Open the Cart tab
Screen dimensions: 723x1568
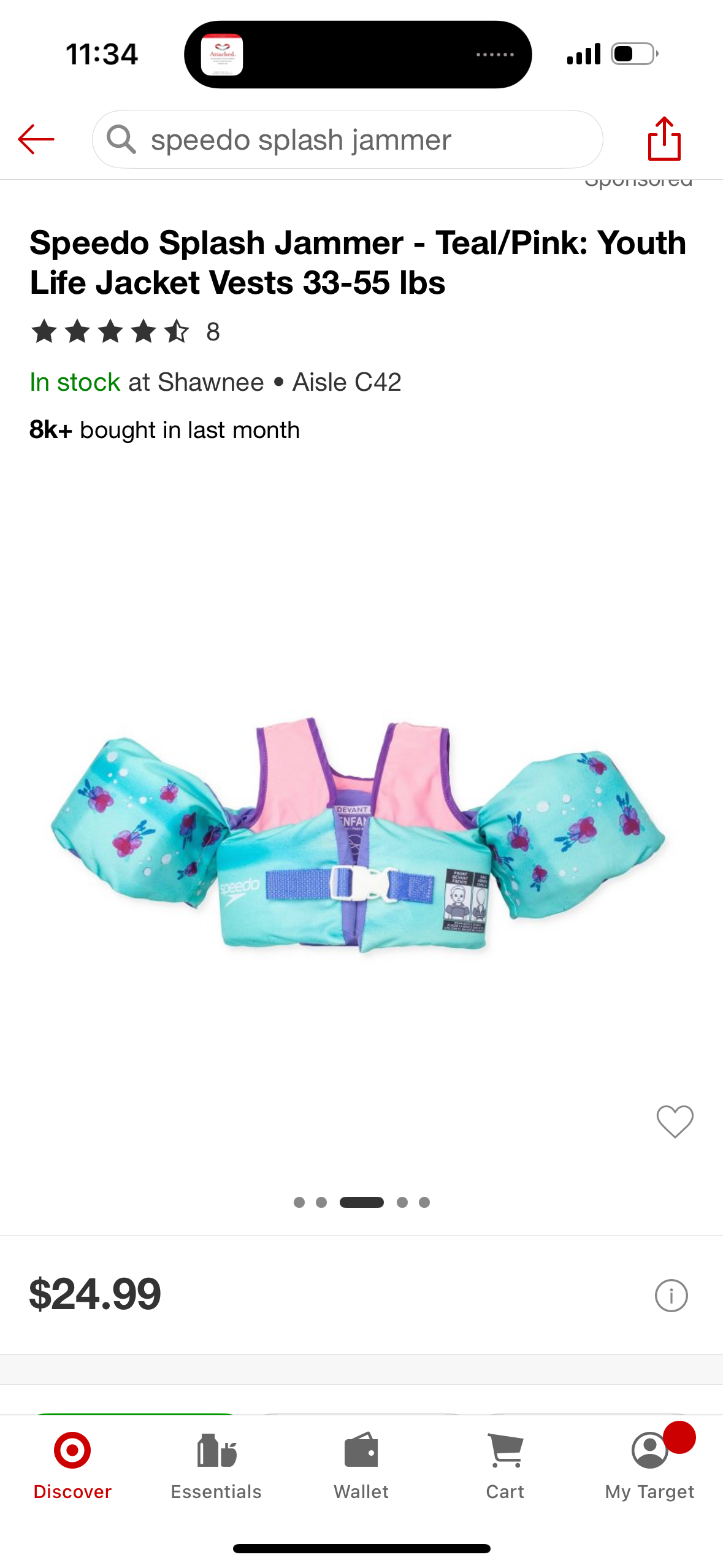[x=505, y=1465]
